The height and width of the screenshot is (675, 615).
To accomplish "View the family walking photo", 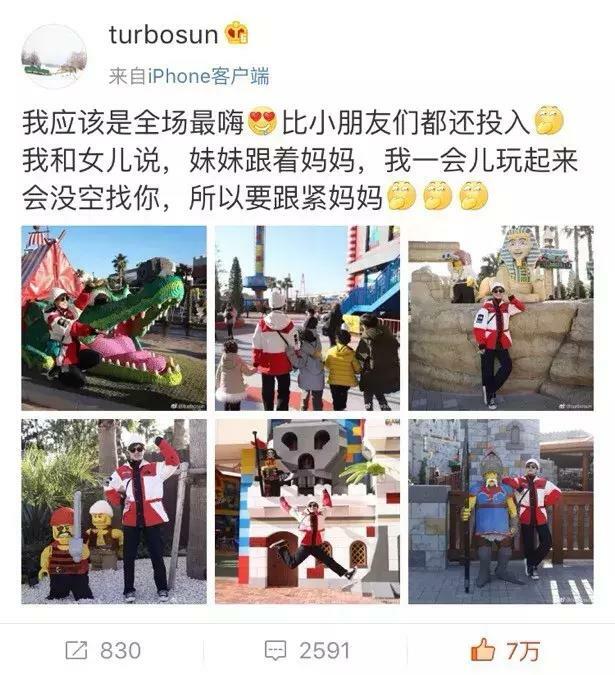I will pos(307,317).
